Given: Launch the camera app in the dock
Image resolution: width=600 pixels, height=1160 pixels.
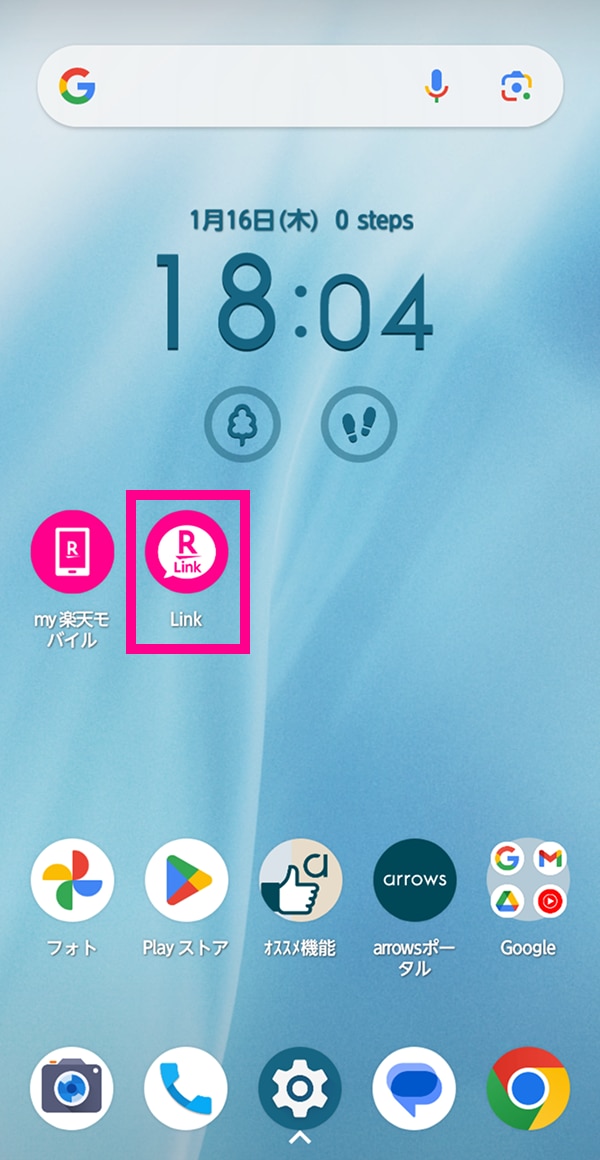Looking at the screenshot, I should [72, 1088].
